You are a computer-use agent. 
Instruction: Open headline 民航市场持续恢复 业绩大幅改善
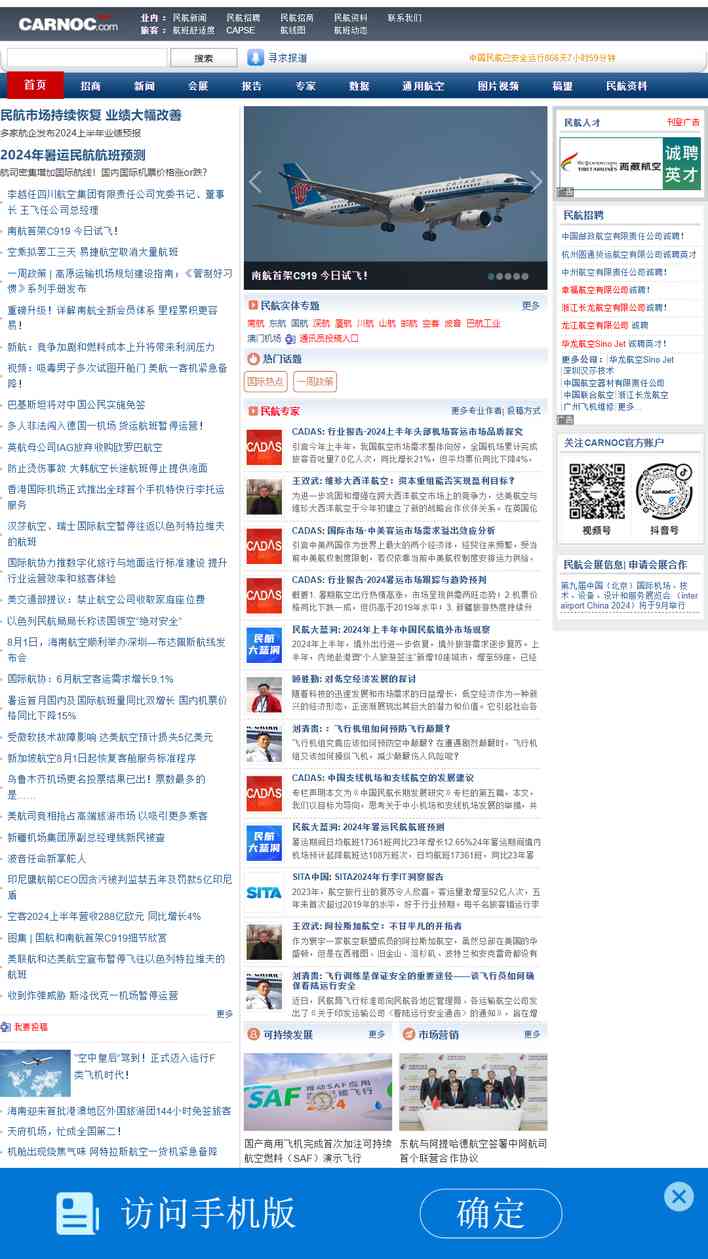click(91, 116)
